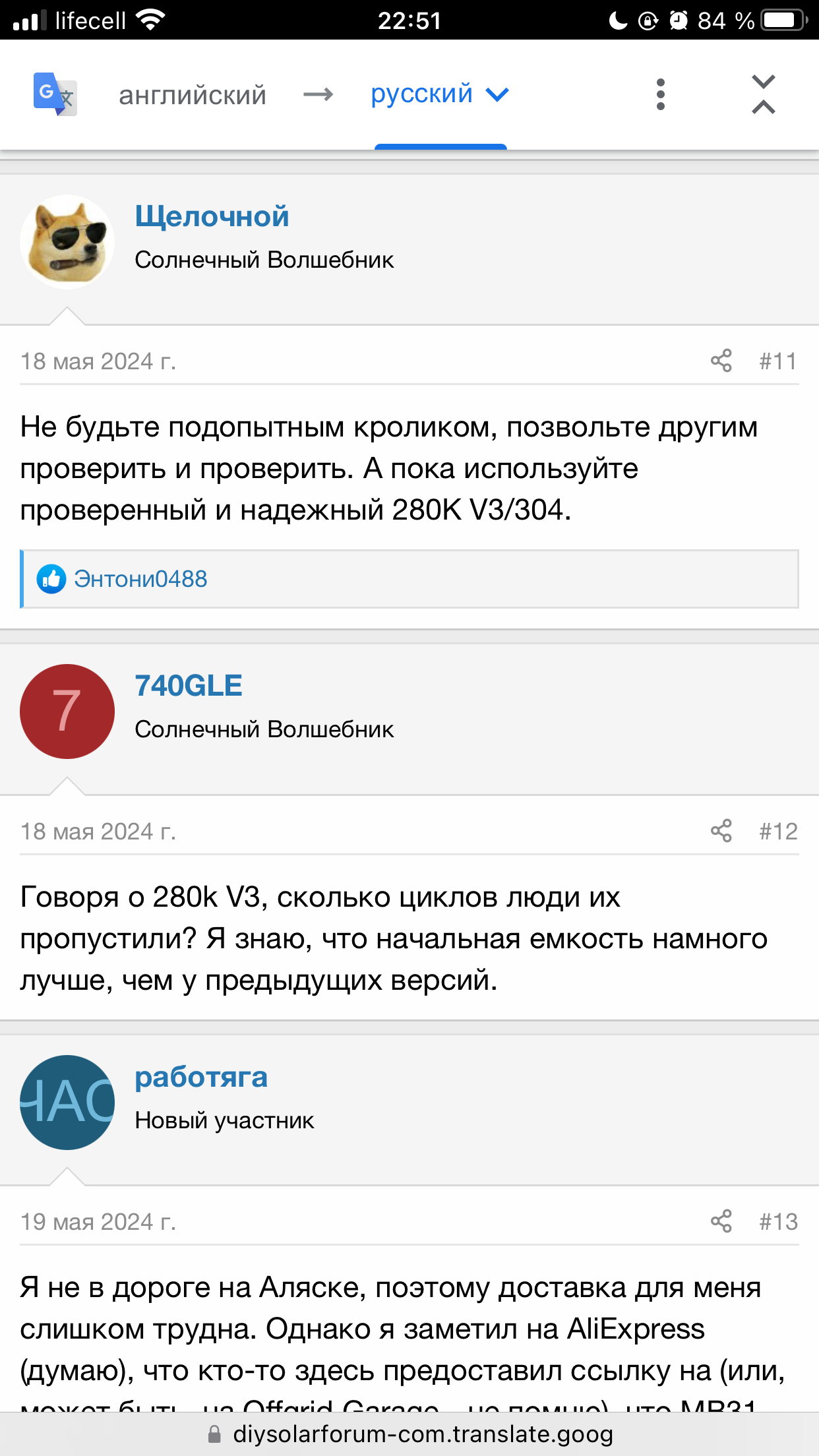Tap the avatar of работяга
The image size is (819, 1456).
tap(67, 1103)
